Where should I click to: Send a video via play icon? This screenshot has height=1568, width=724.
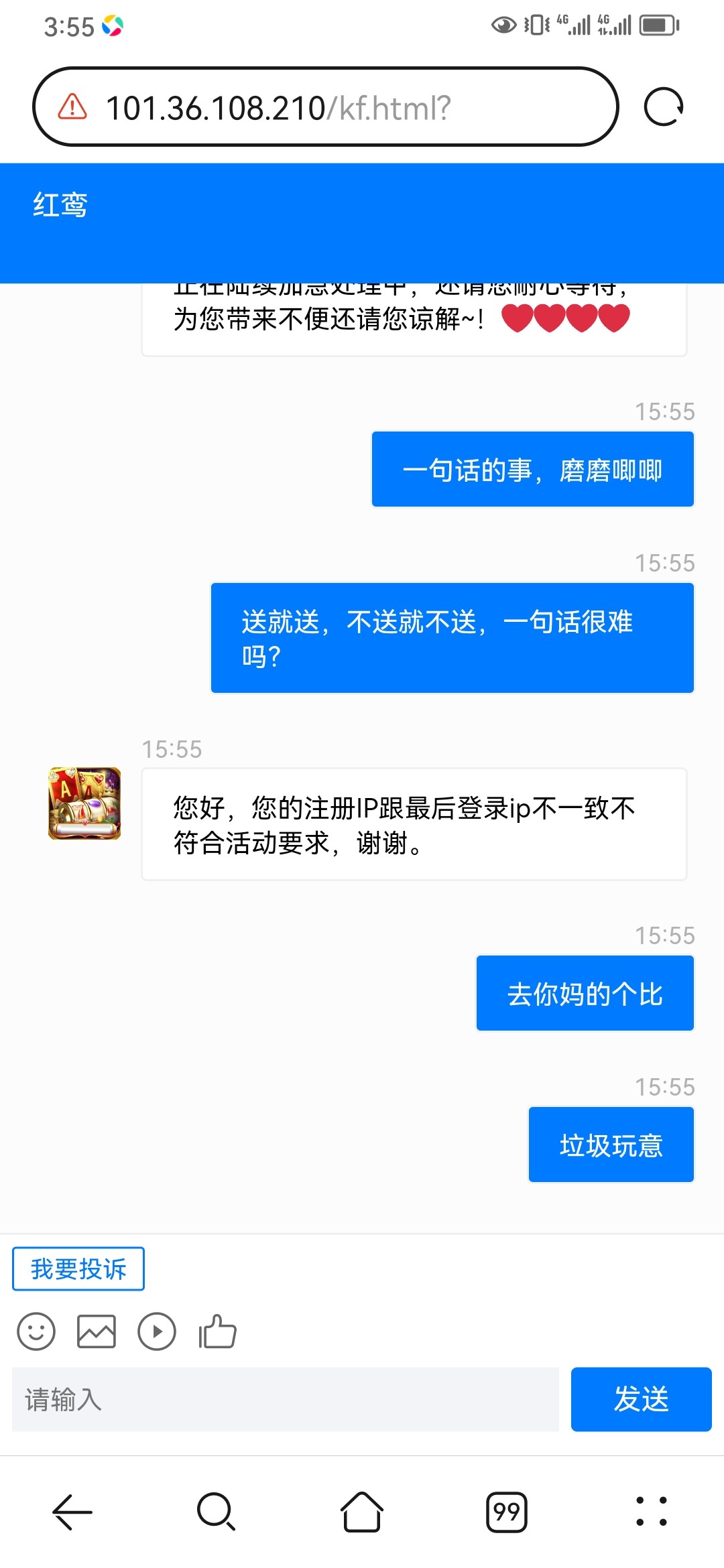click(157, 1331)
